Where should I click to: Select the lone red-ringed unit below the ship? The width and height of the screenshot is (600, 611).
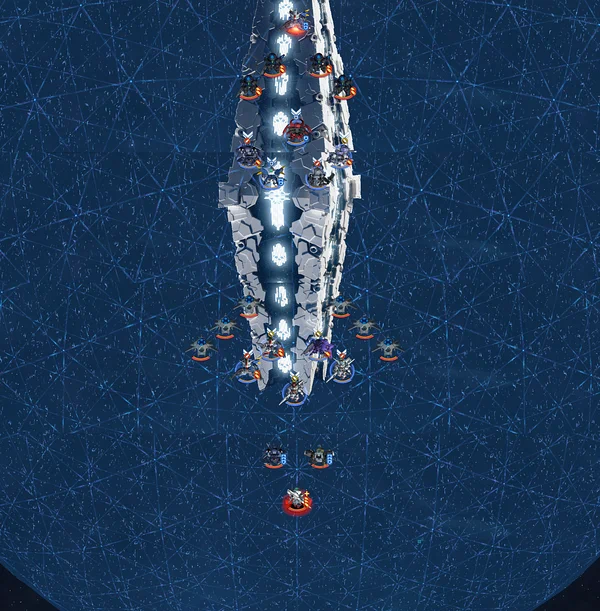click(x=297, y=501)
